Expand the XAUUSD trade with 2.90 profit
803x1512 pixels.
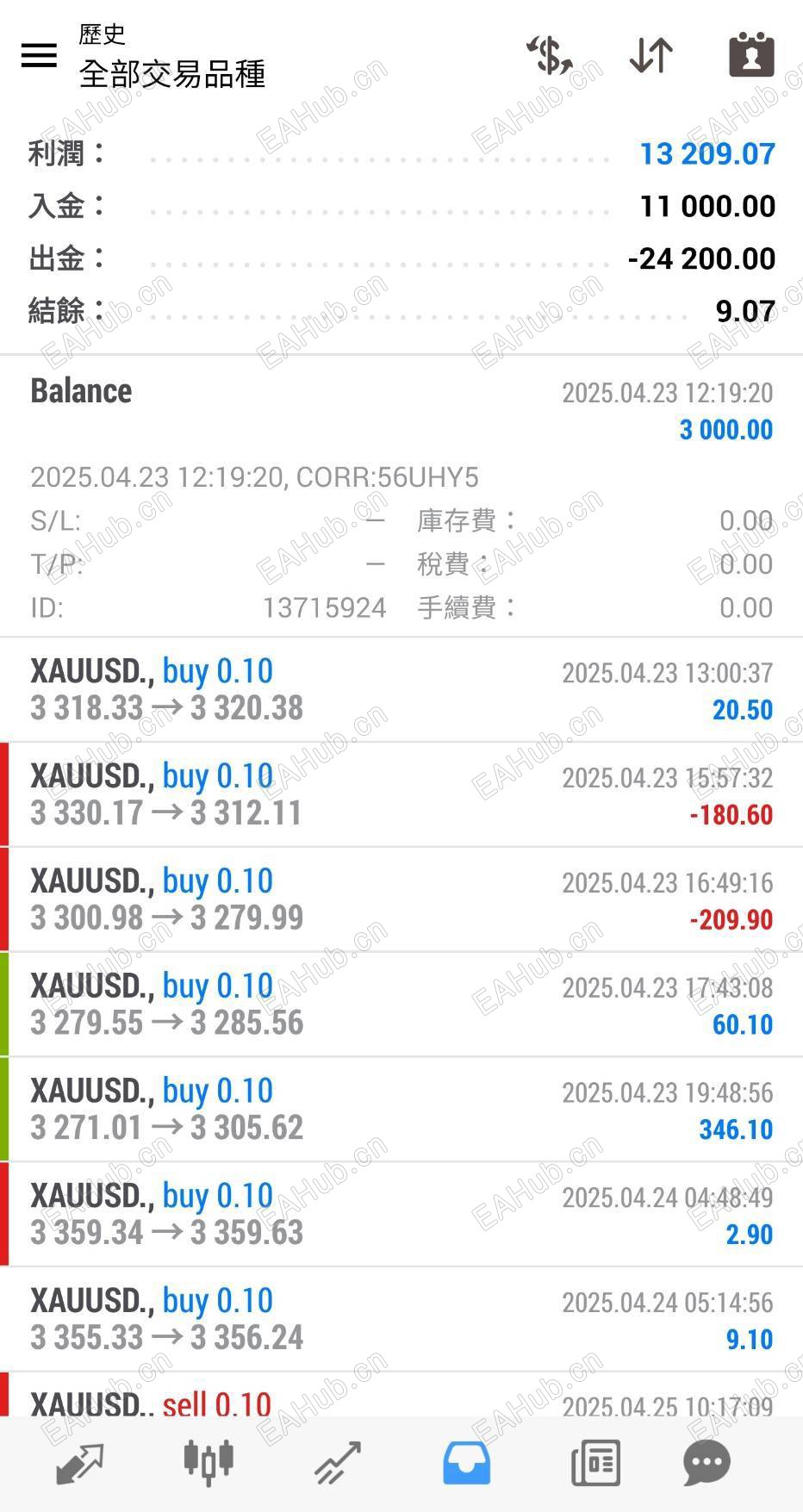click(401, 1215)
